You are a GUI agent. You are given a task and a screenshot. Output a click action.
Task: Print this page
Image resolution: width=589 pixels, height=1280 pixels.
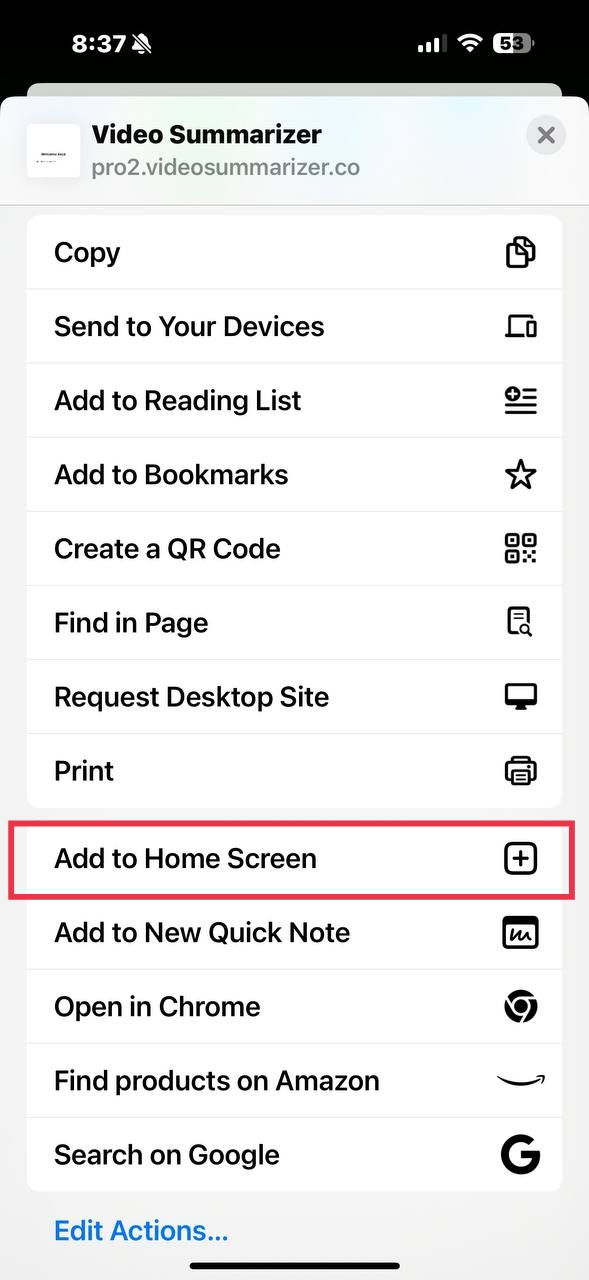(294, 770)
